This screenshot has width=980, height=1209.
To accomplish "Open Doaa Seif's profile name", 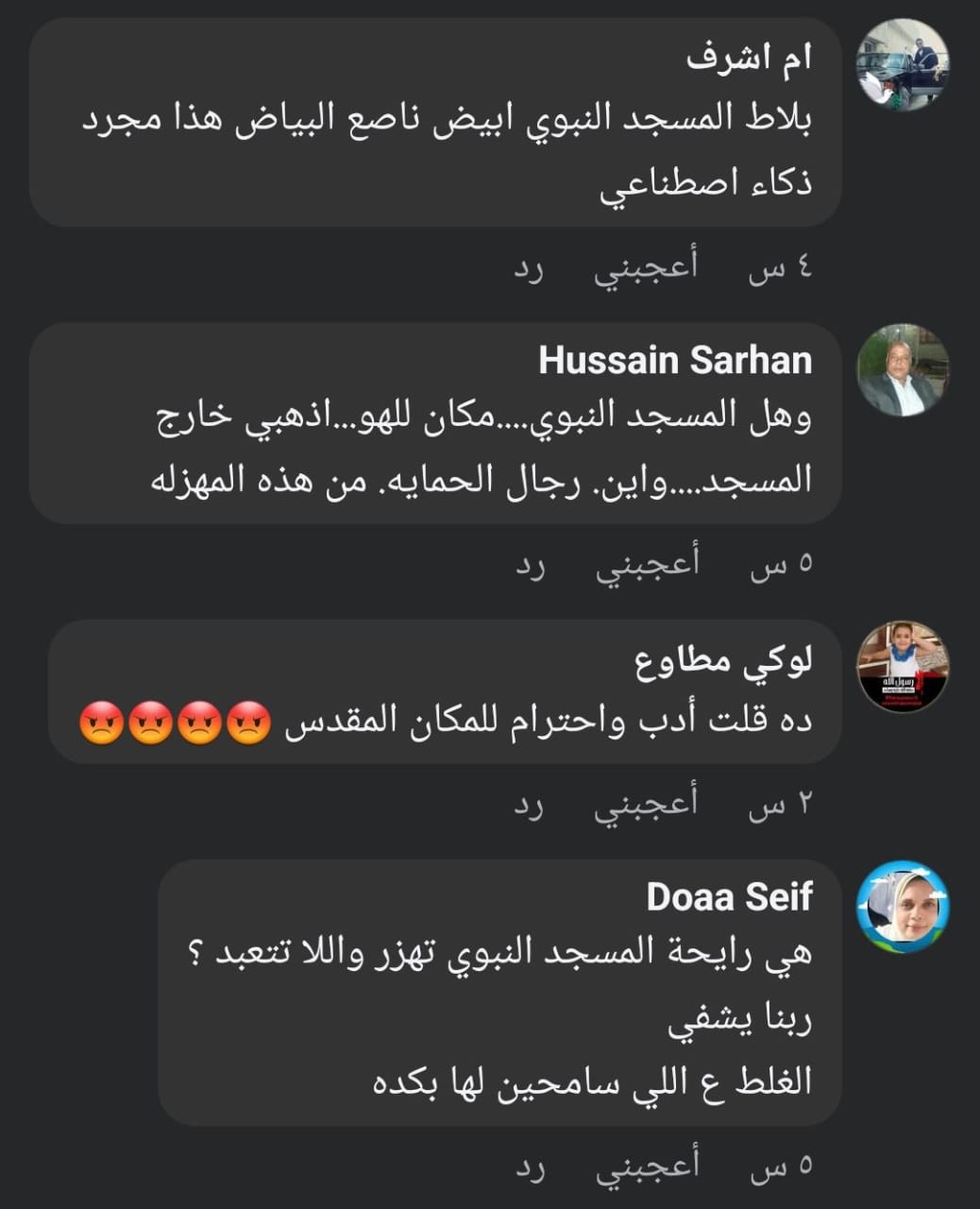I will [729, 896].
